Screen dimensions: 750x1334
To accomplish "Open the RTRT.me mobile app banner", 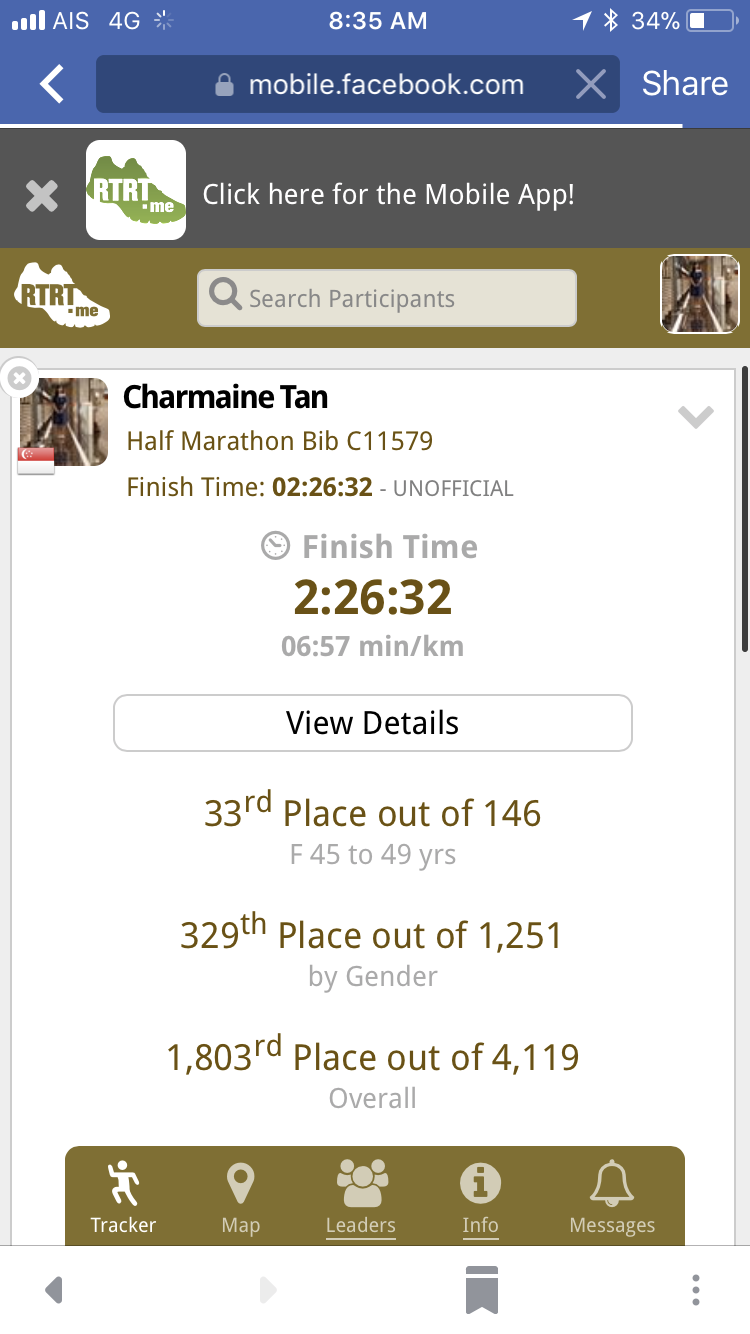I will pyautogui.click(x=388, y=194).
